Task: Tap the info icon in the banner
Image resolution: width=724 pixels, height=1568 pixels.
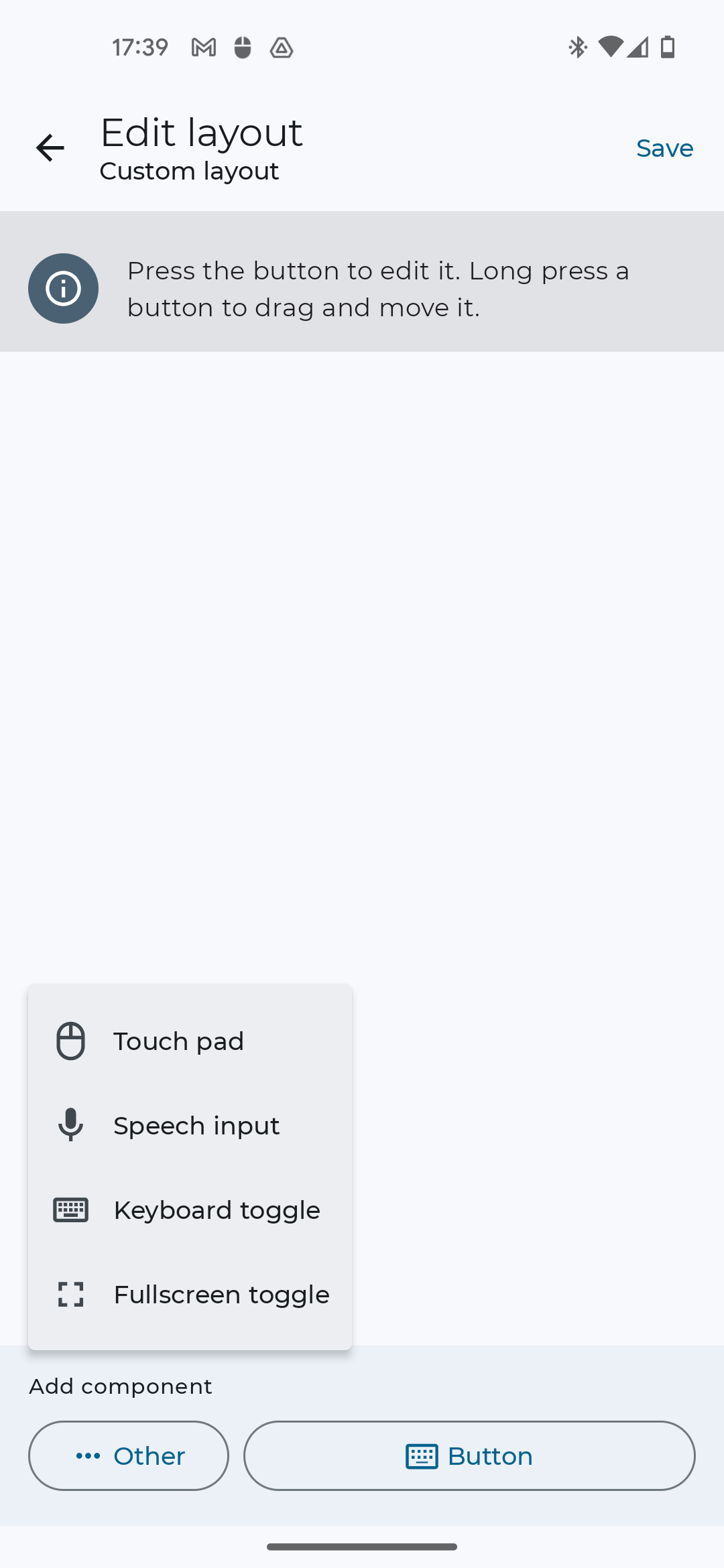Action: coord(63,288)
